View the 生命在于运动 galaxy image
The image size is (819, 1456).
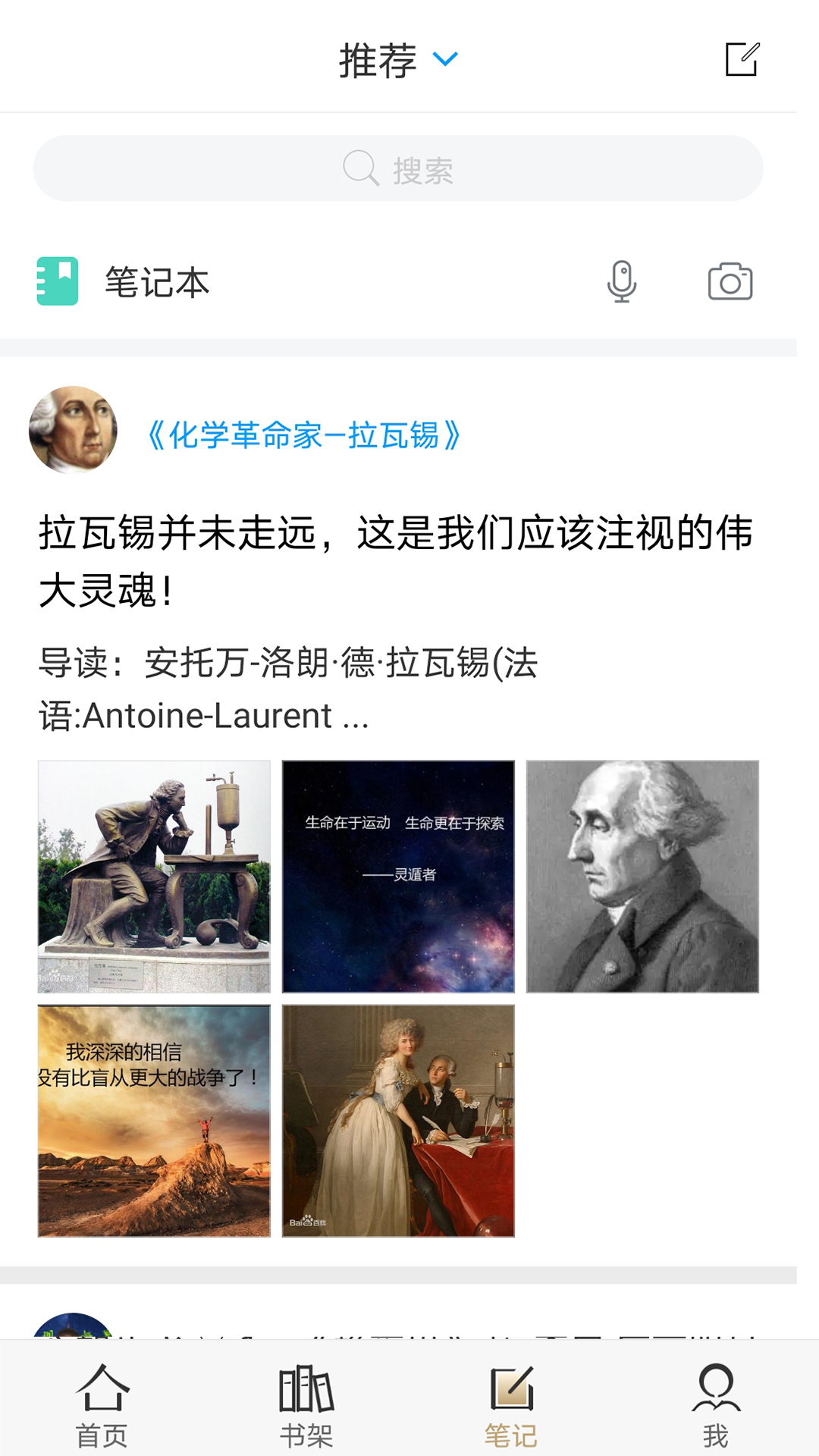(x=398, y=877)
